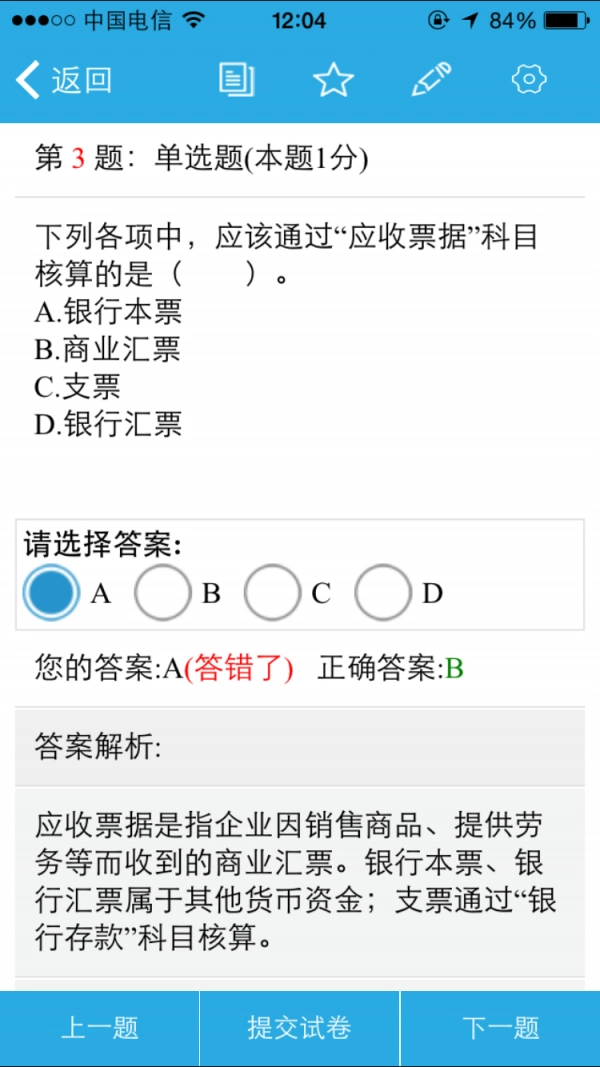Image resolution: width=600 pixels, height=1067 pixels.
Task: Select answer option A
Action: point(51,593)
